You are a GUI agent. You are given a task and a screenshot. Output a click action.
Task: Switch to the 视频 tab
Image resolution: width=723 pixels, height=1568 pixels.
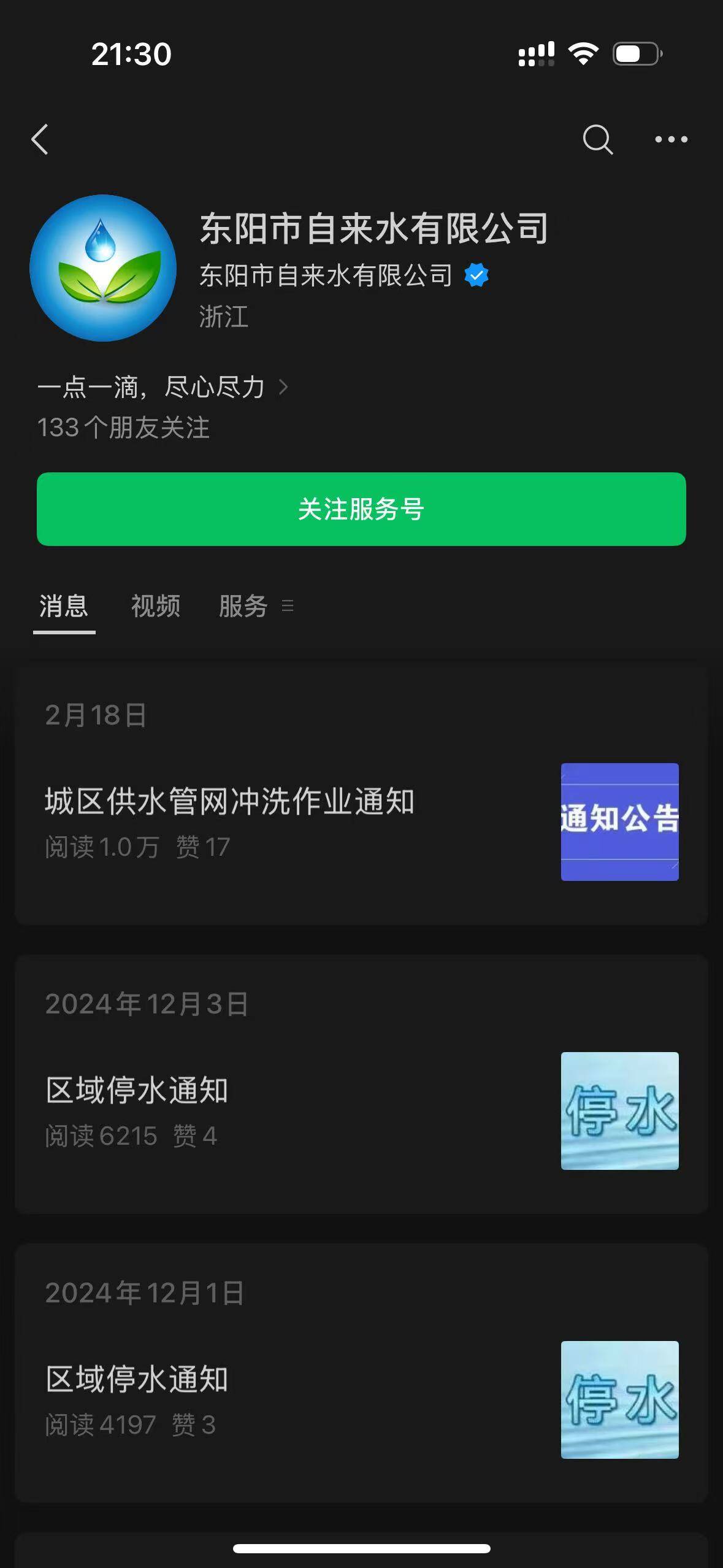(156, 606)
